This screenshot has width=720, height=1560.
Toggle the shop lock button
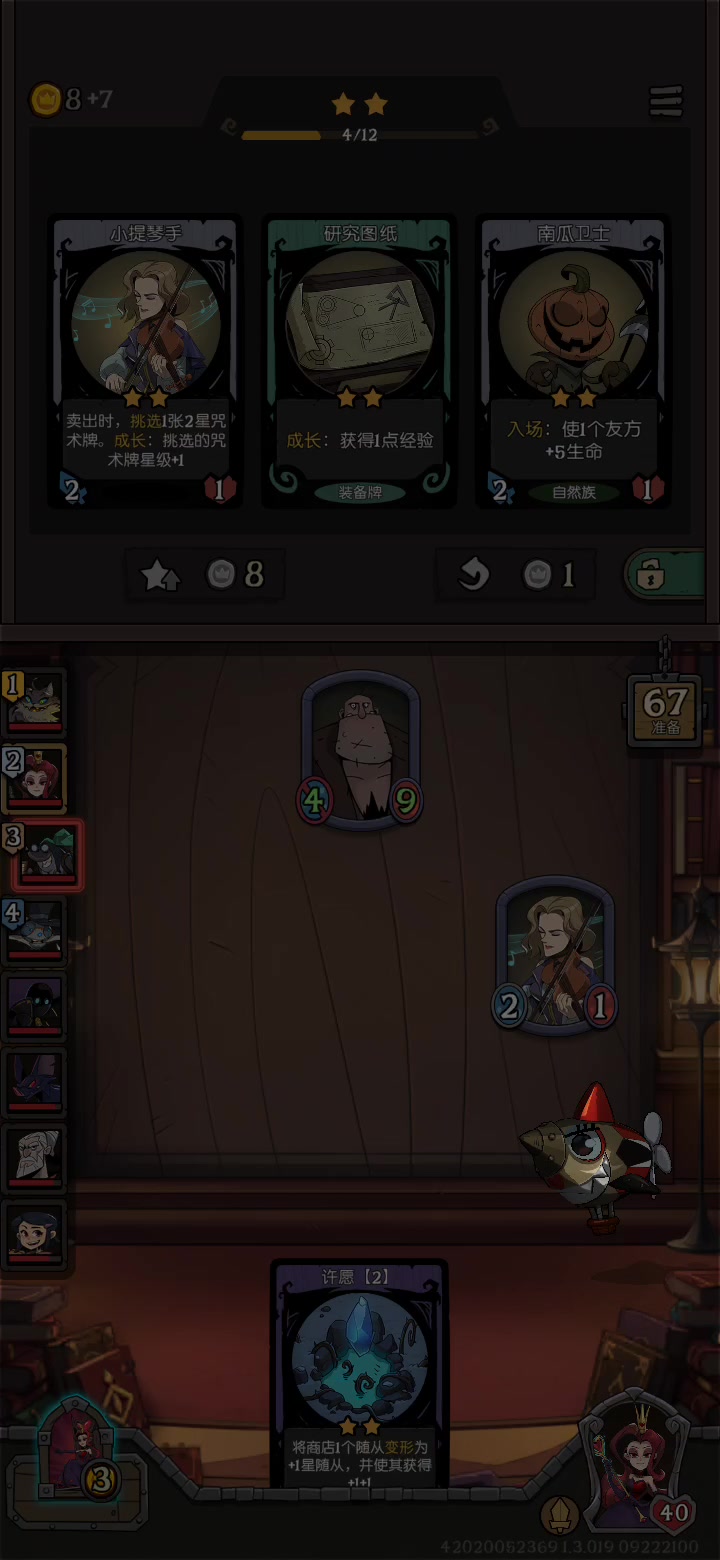pos(664,575)
